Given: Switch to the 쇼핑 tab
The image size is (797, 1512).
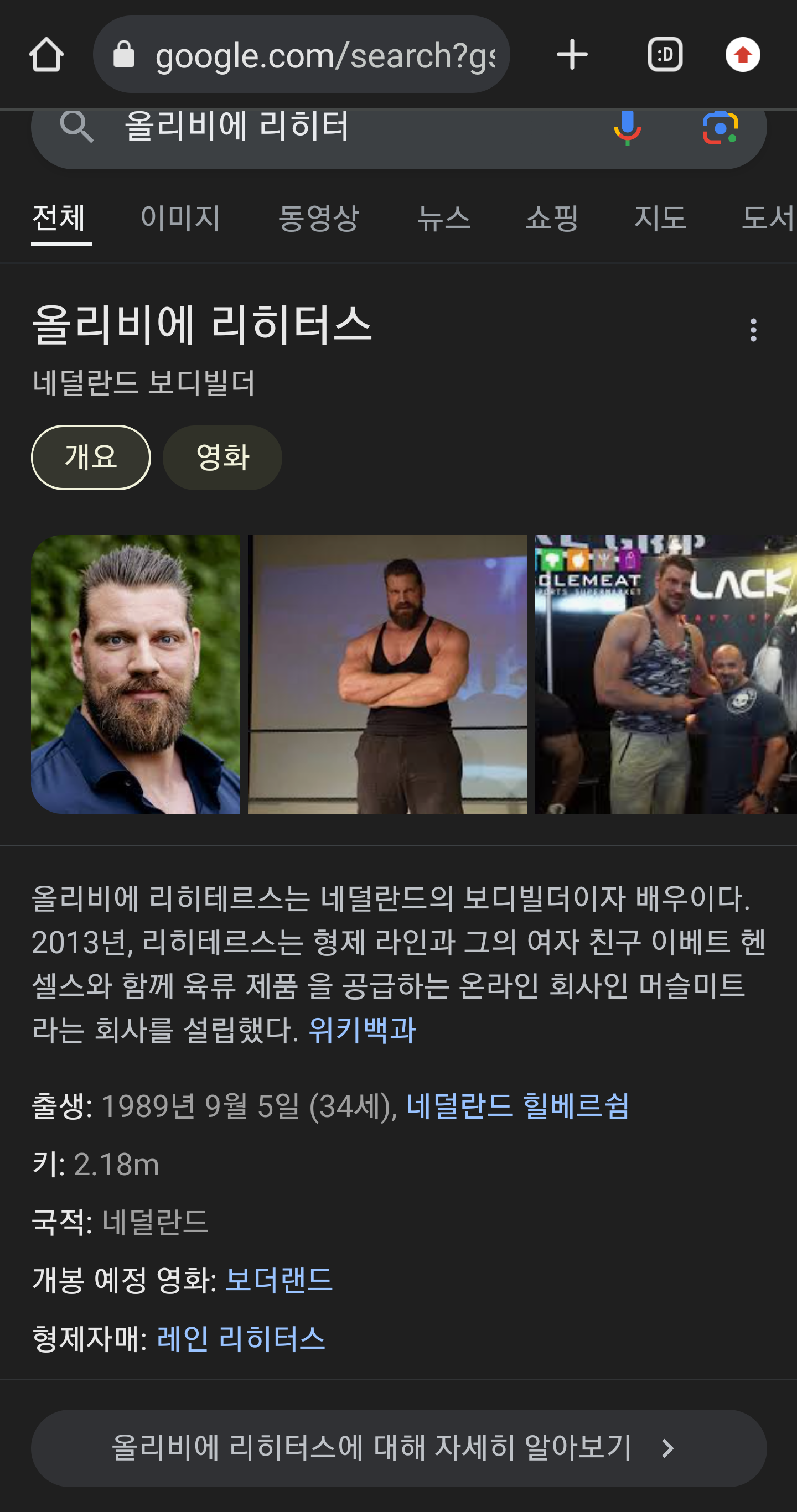Looking at the screenshot, I should [552, 219].
